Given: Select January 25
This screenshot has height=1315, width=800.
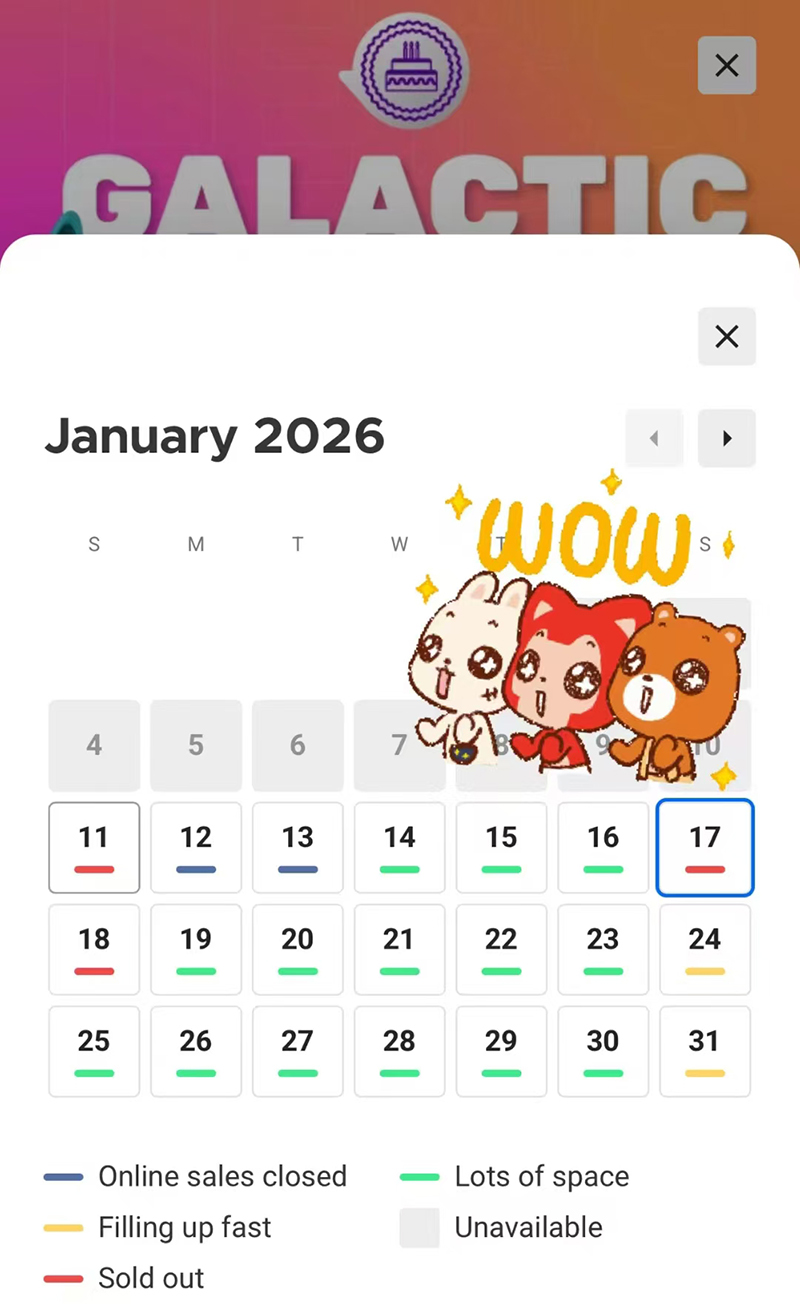Looking at the screenshot, I should coord(94,1051).
